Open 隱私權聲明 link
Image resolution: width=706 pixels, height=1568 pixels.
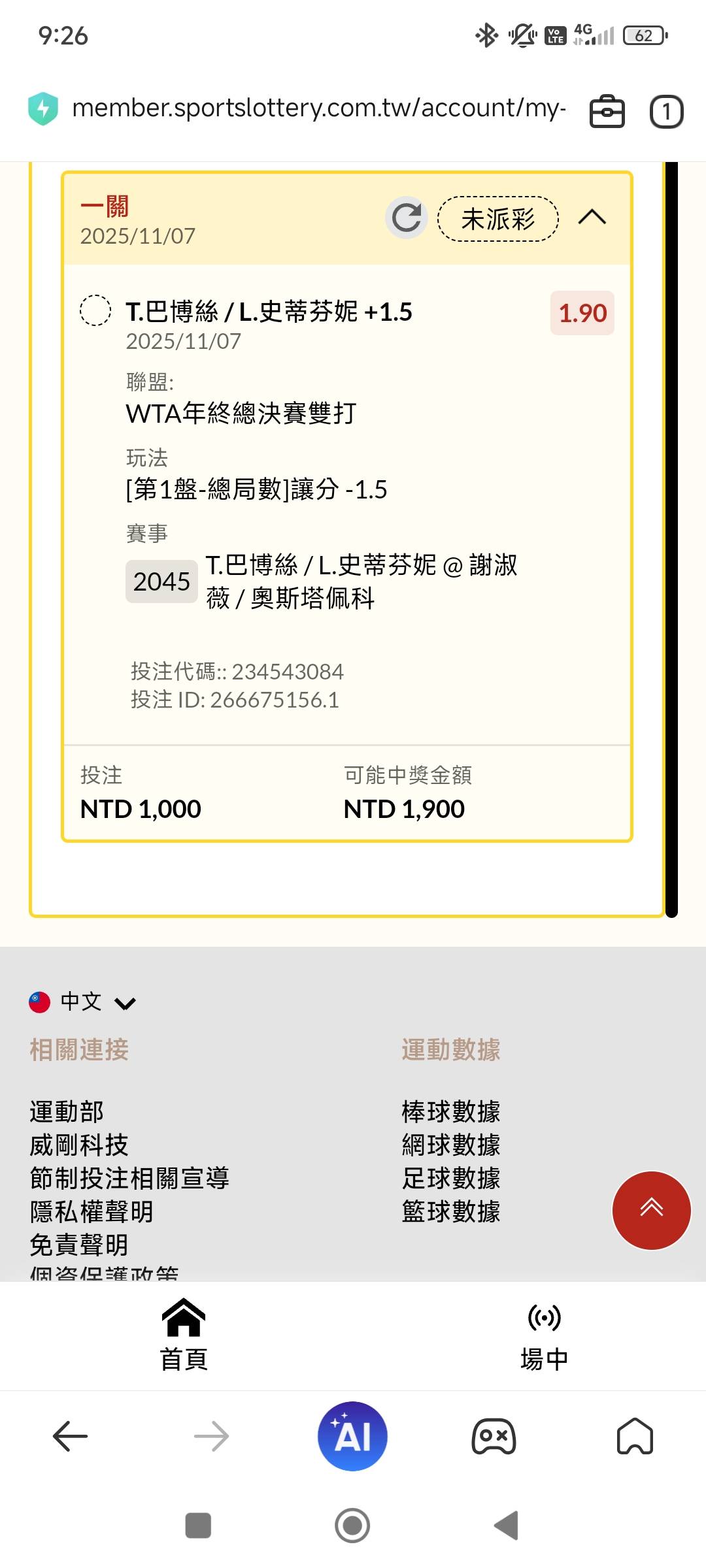92,1211
